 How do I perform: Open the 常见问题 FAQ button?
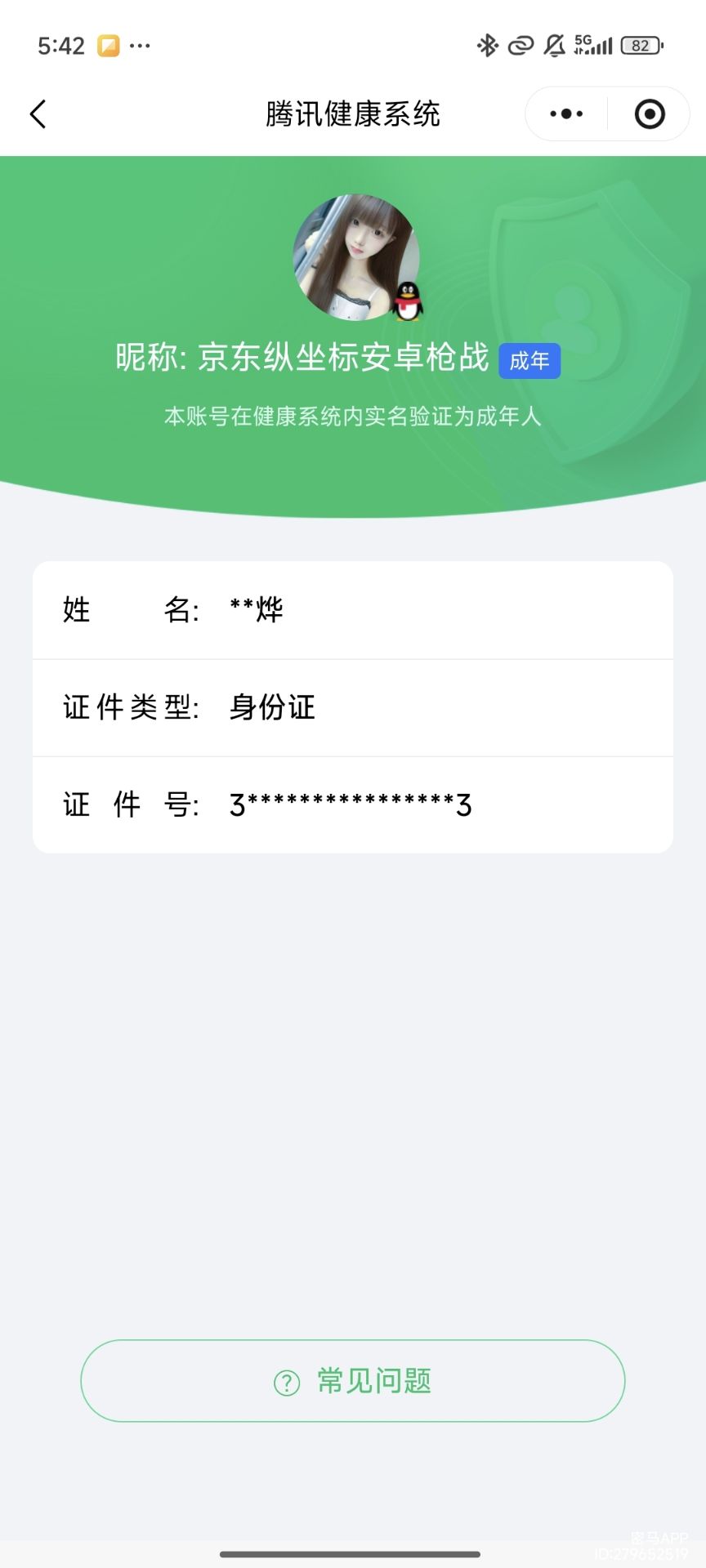coord(353,1381)
